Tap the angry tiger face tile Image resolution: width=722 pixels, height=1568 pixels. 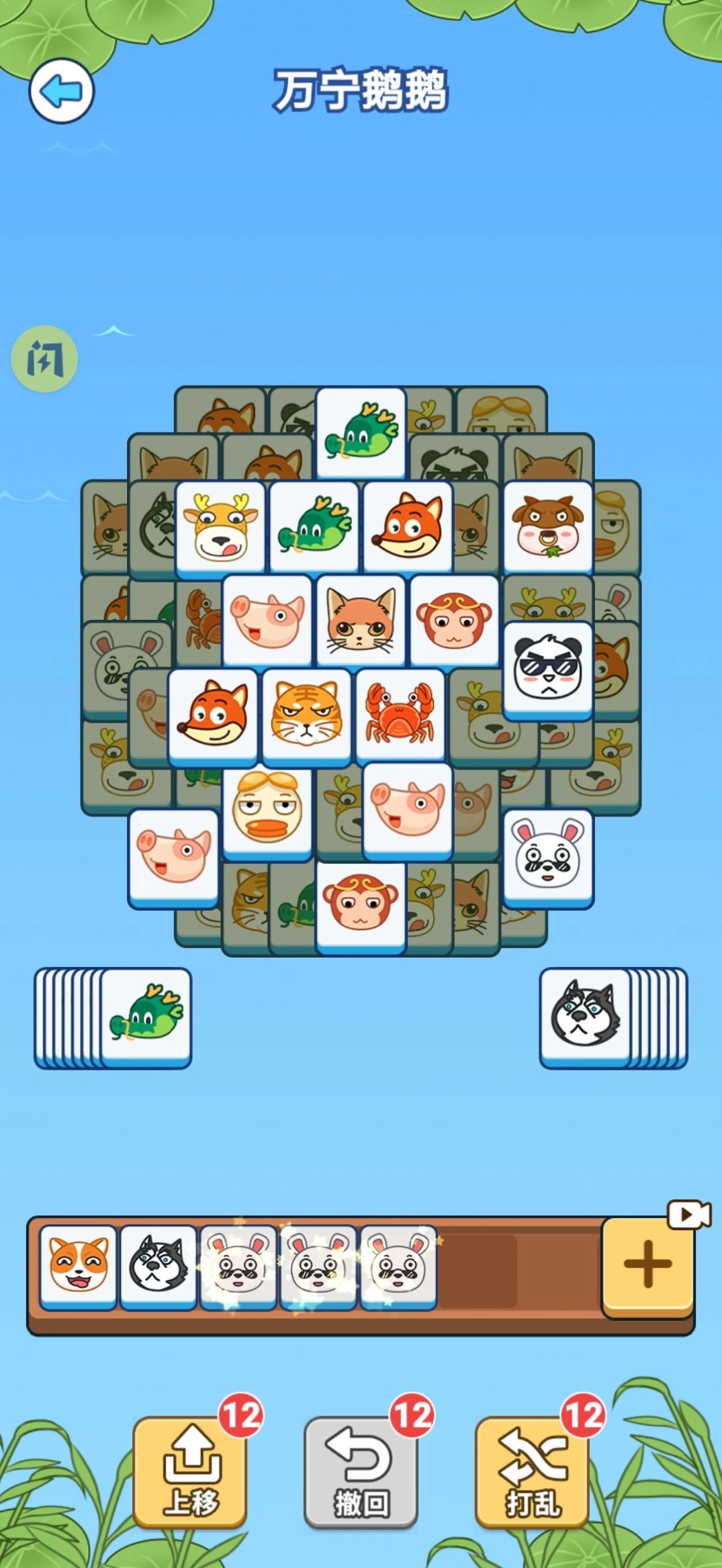[x=307, y=713]
